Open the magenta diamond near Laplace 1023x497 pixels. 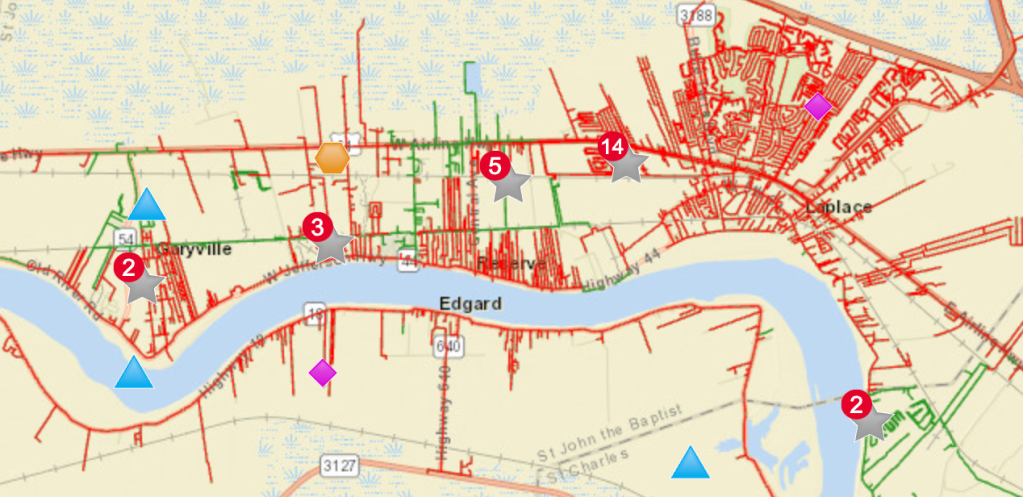pos(817,106)
